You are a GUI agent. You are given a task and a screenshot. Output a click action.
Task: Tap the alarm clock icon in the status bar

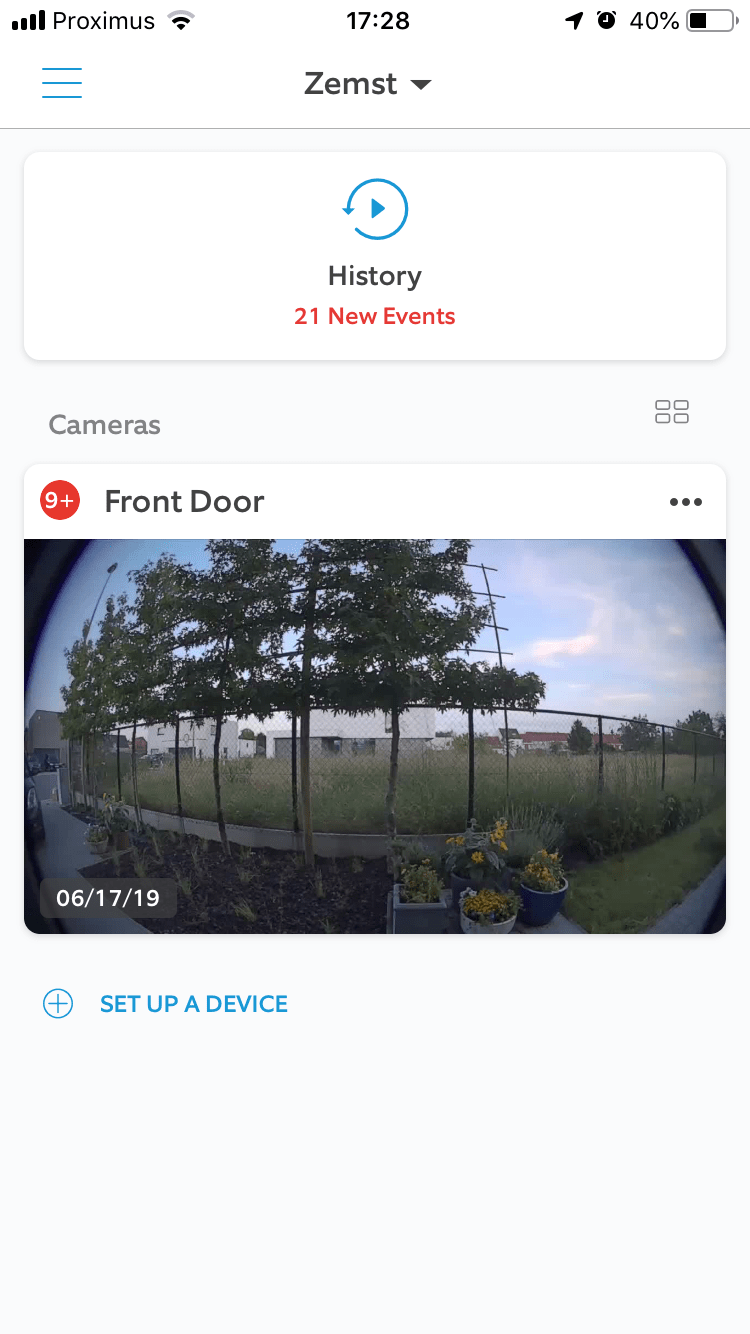(x=607, y=18)
